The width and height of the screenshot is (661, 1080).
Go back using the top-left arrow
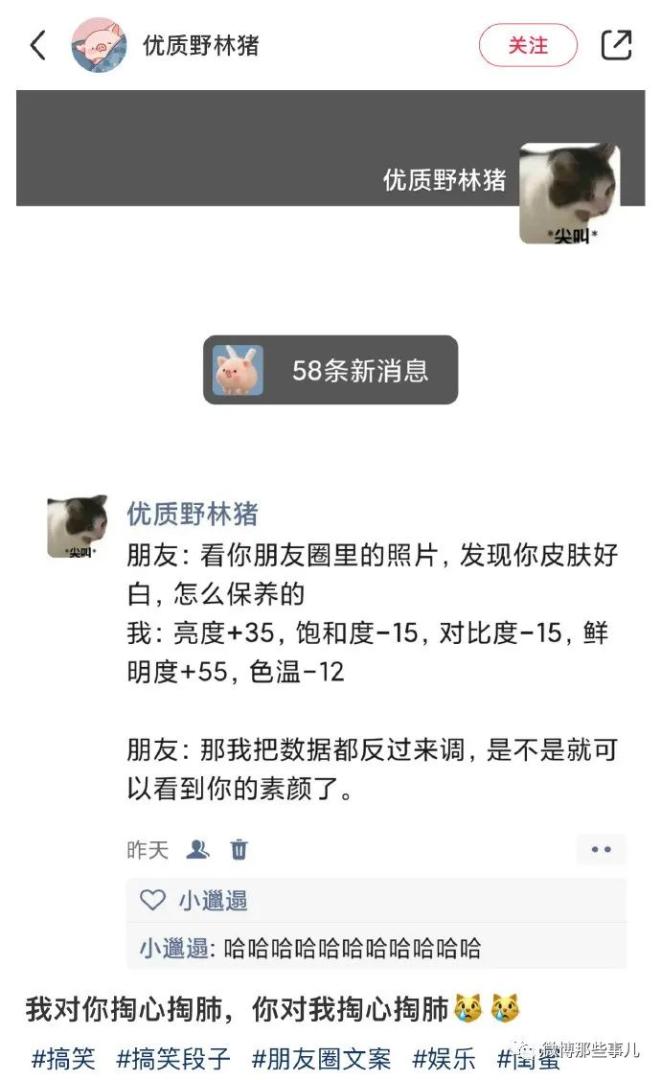tap(38, 45)
